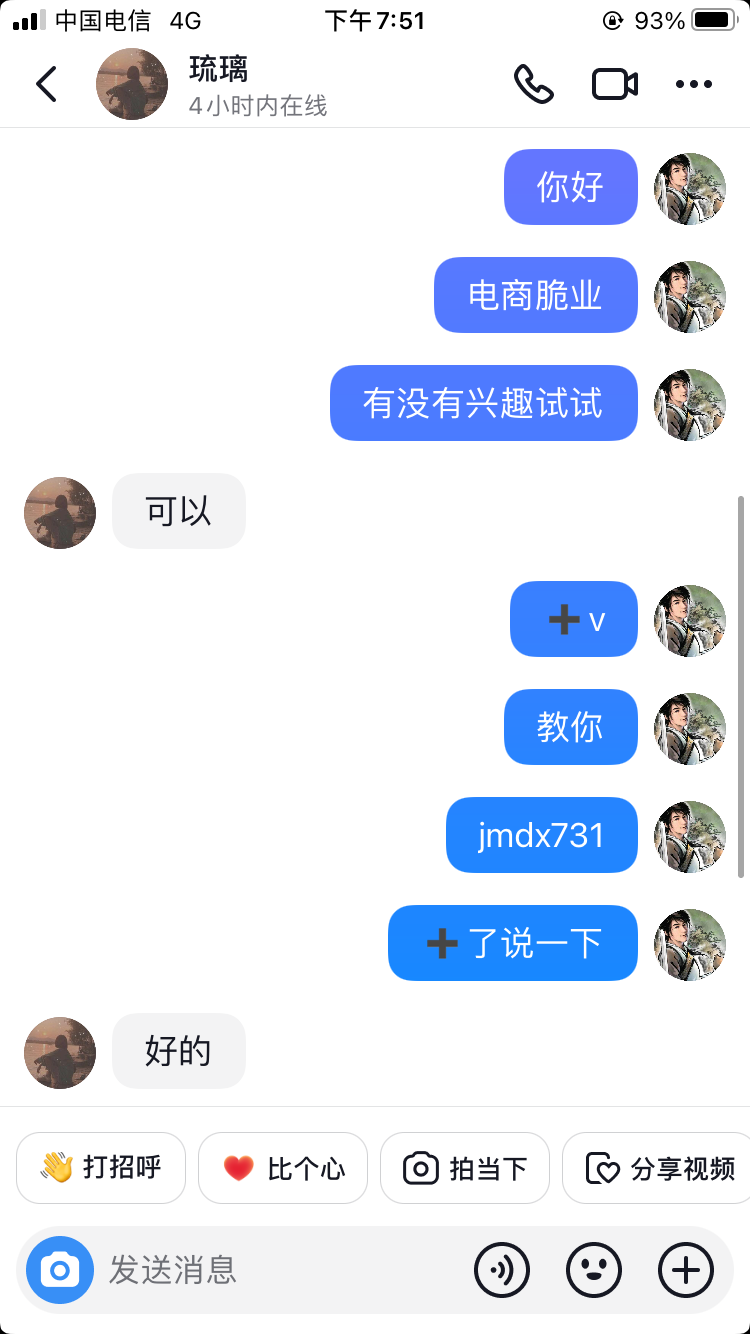The height and width of the screenshot is (1334, 750).
Task: Open the three-dot more options menu
Action: coord(693,84)
